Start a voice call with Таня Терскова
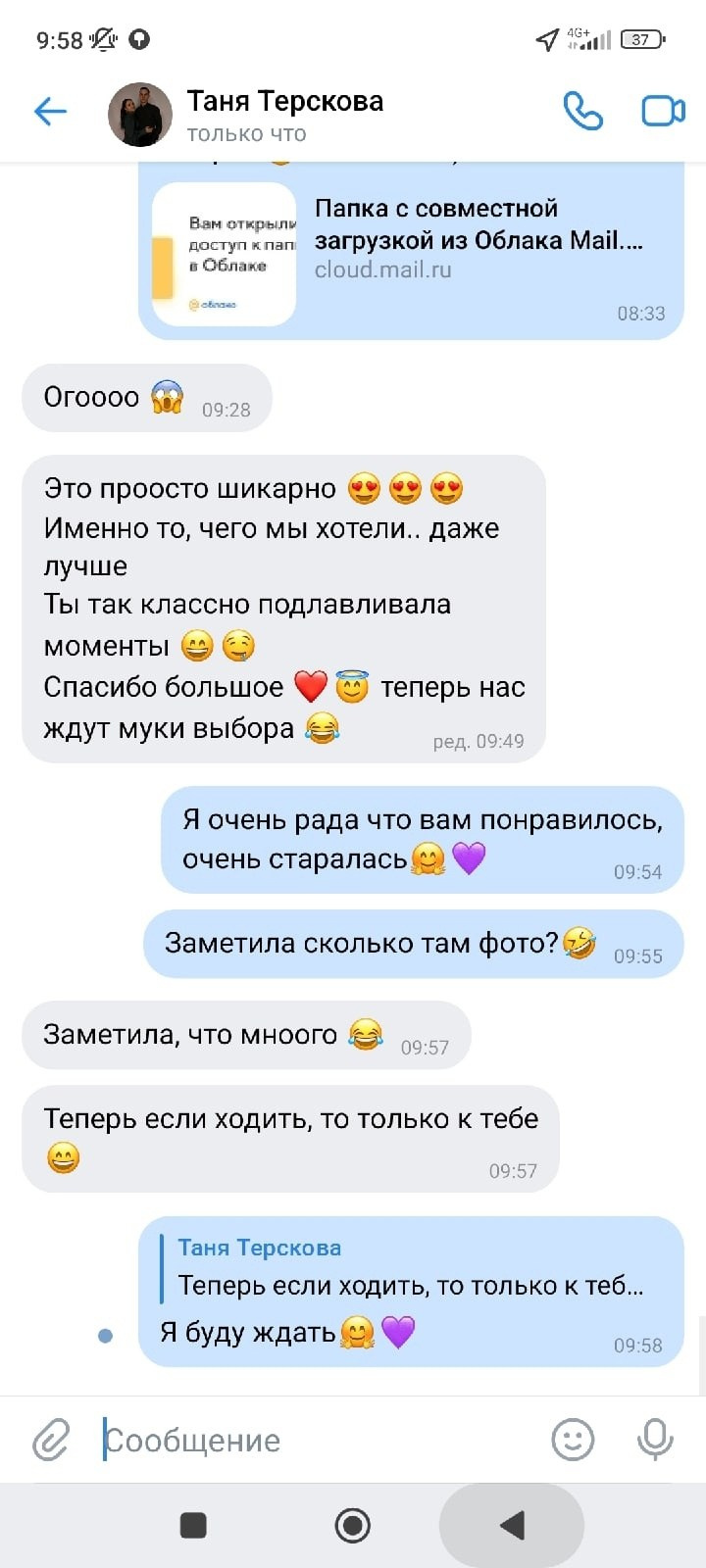 pos(582,112)
